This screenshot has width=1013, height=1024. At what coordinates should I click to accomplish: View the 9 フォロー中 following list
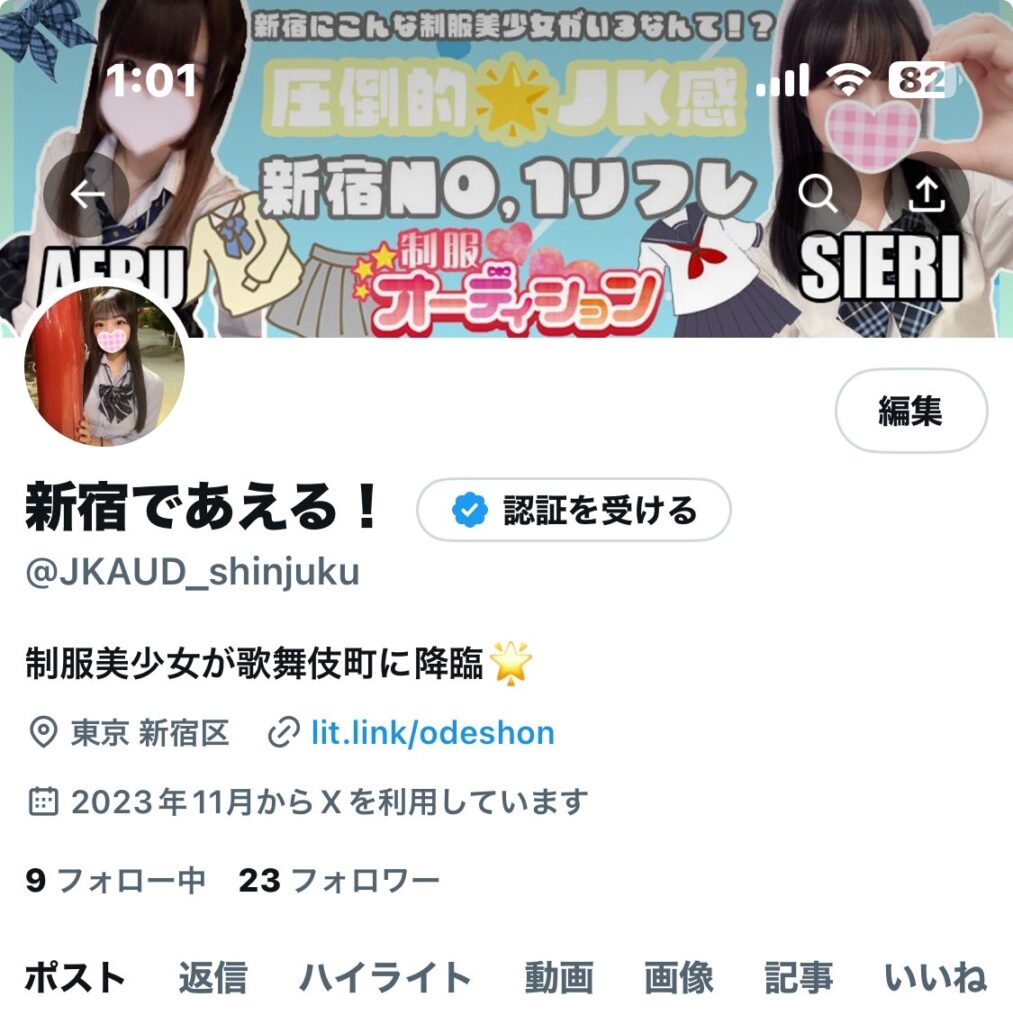(115, 881)
